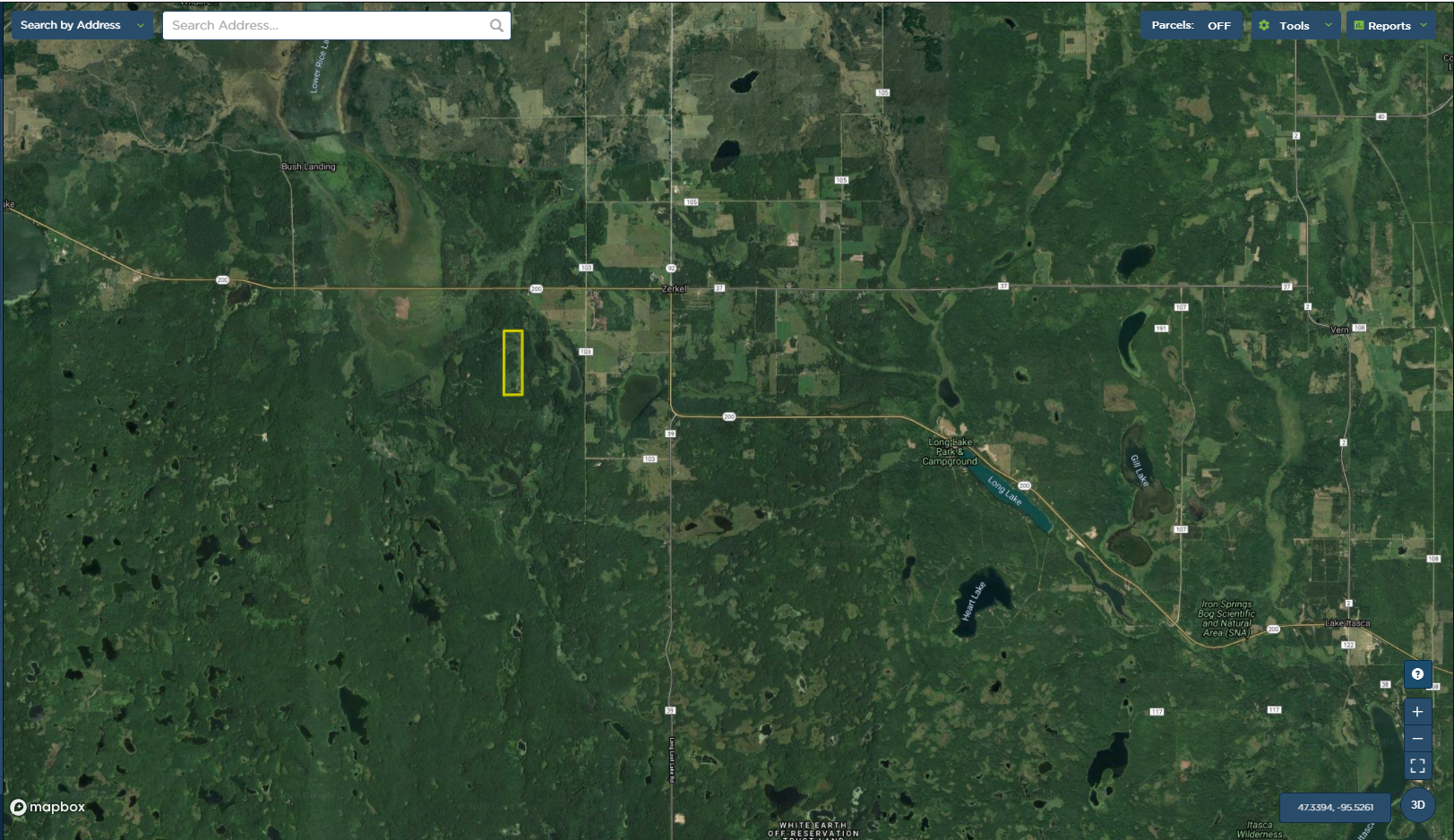Image resolution: width=1454 pixels, height=840 pixels.
Task: Open the help question mark button
Action: pyautogui.click(x=1417, y=674)
